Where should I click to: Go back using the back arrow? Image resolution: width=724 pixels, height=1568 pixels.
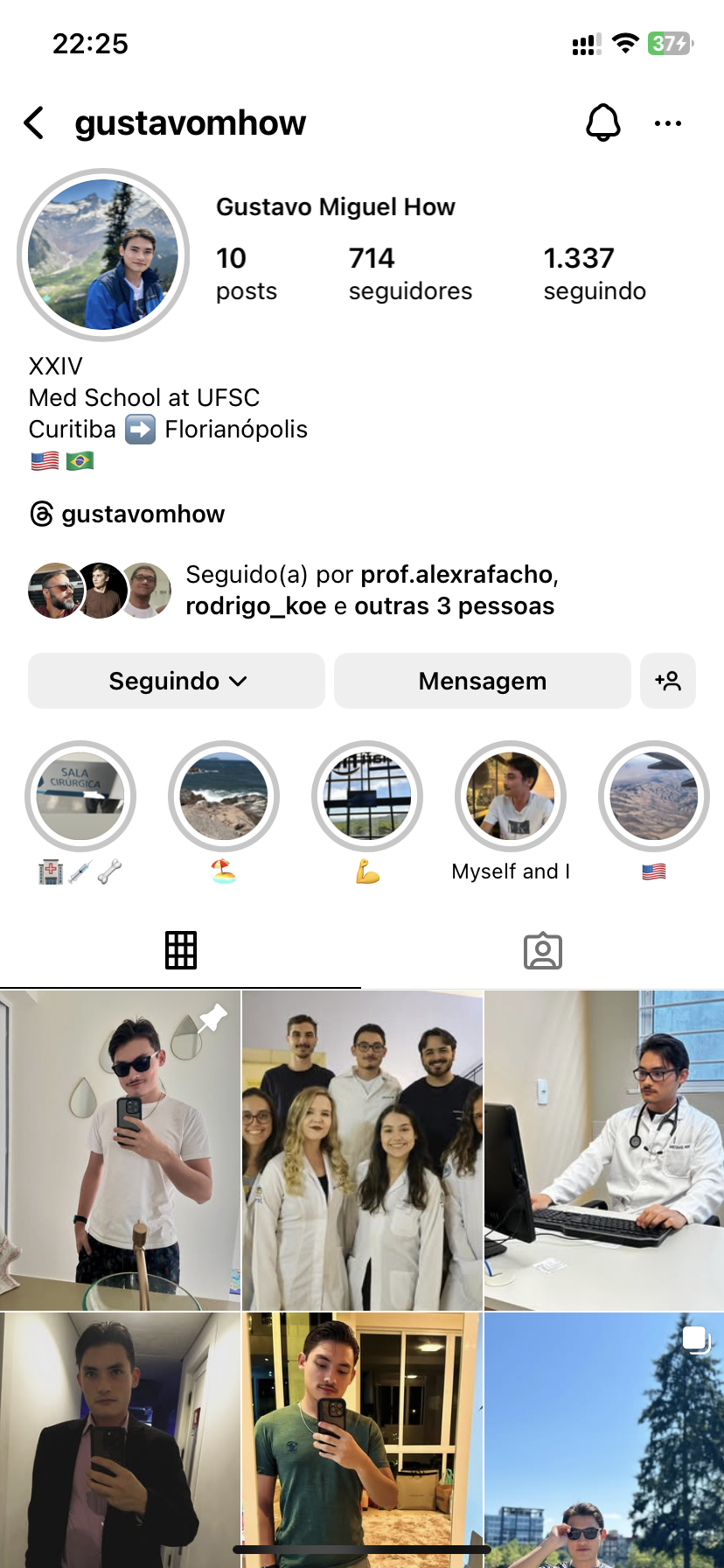coord(34,123)
